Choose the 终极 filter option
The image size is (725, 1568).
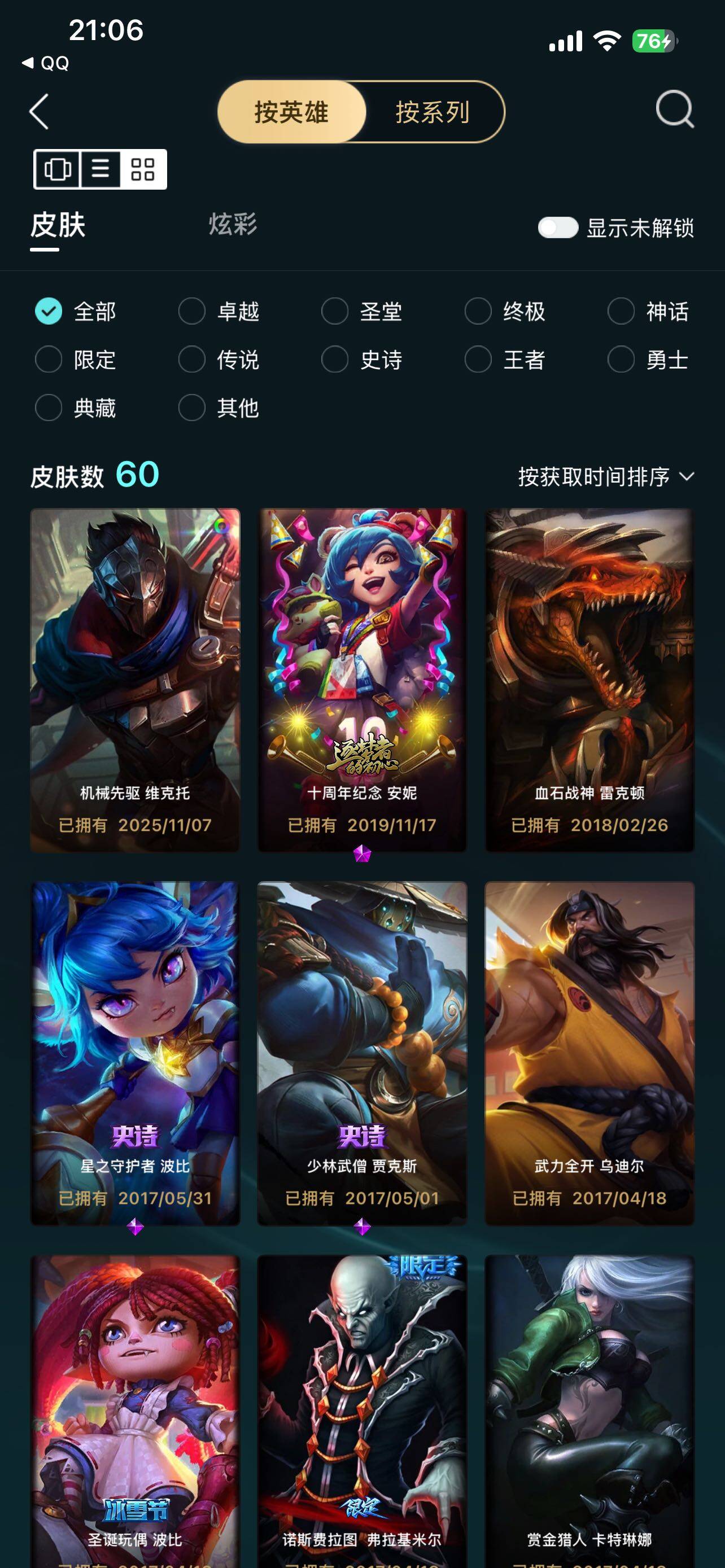(x=505, y=311)
